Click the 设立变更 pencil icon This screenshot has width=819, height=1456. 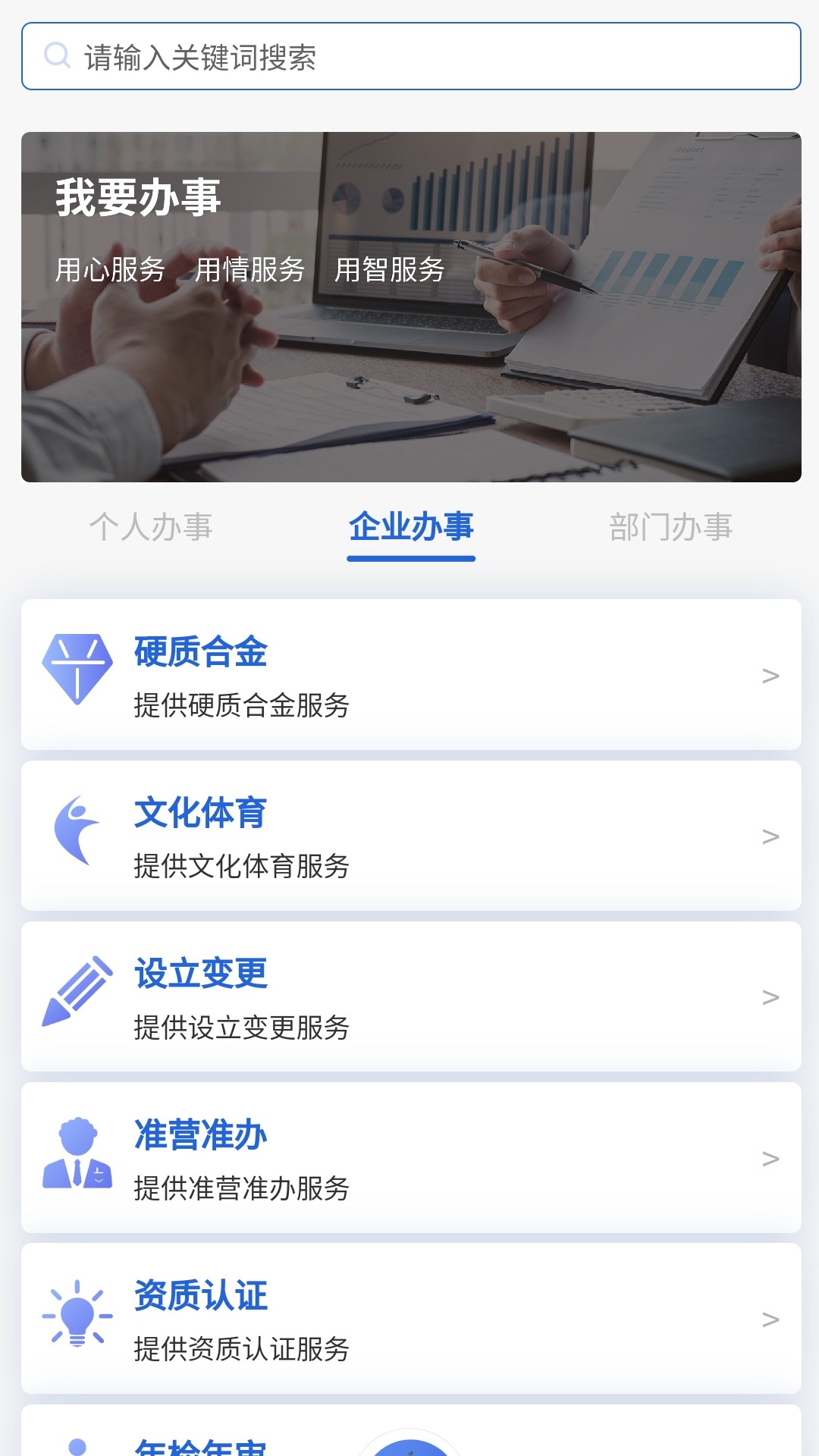[78, 993]
